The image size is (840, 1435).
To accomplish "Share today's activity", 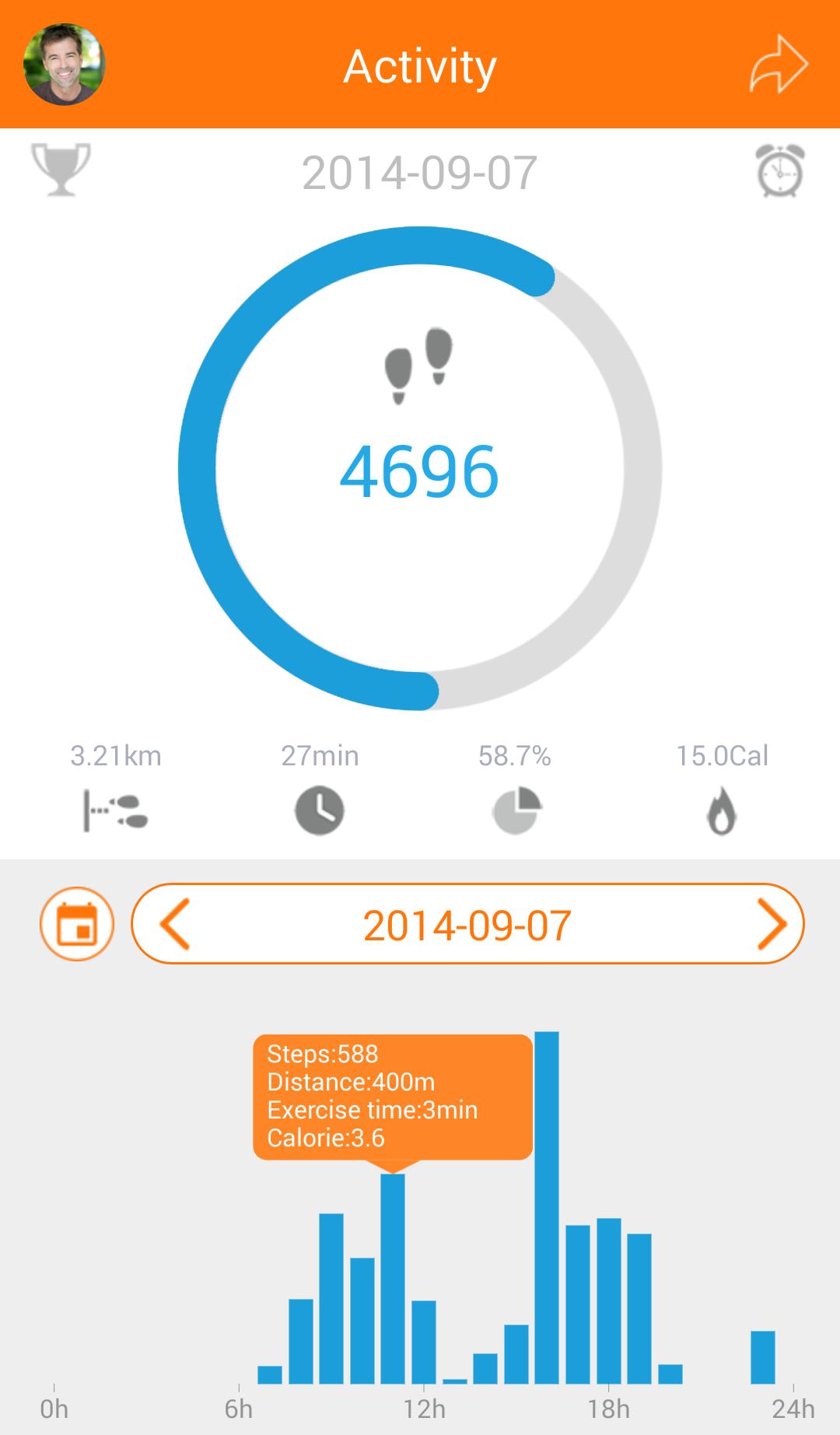I will pyautogui.click(x=779, y=65).
